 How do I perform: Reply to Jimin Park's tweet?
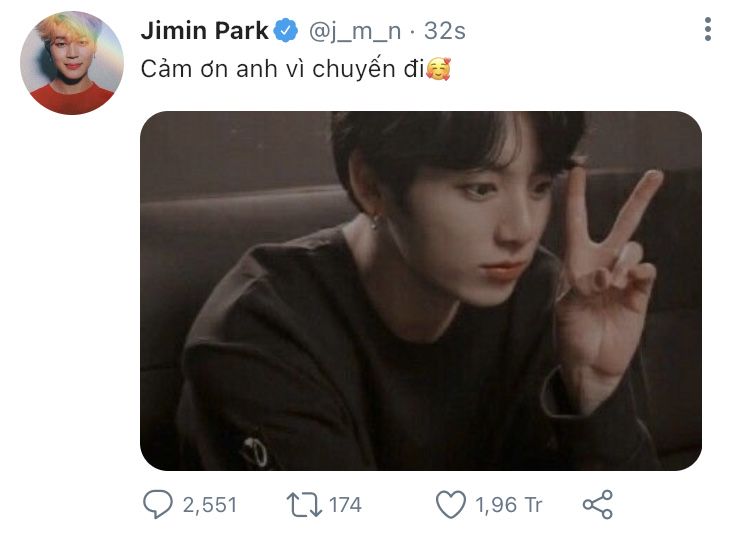coord(157,504)
